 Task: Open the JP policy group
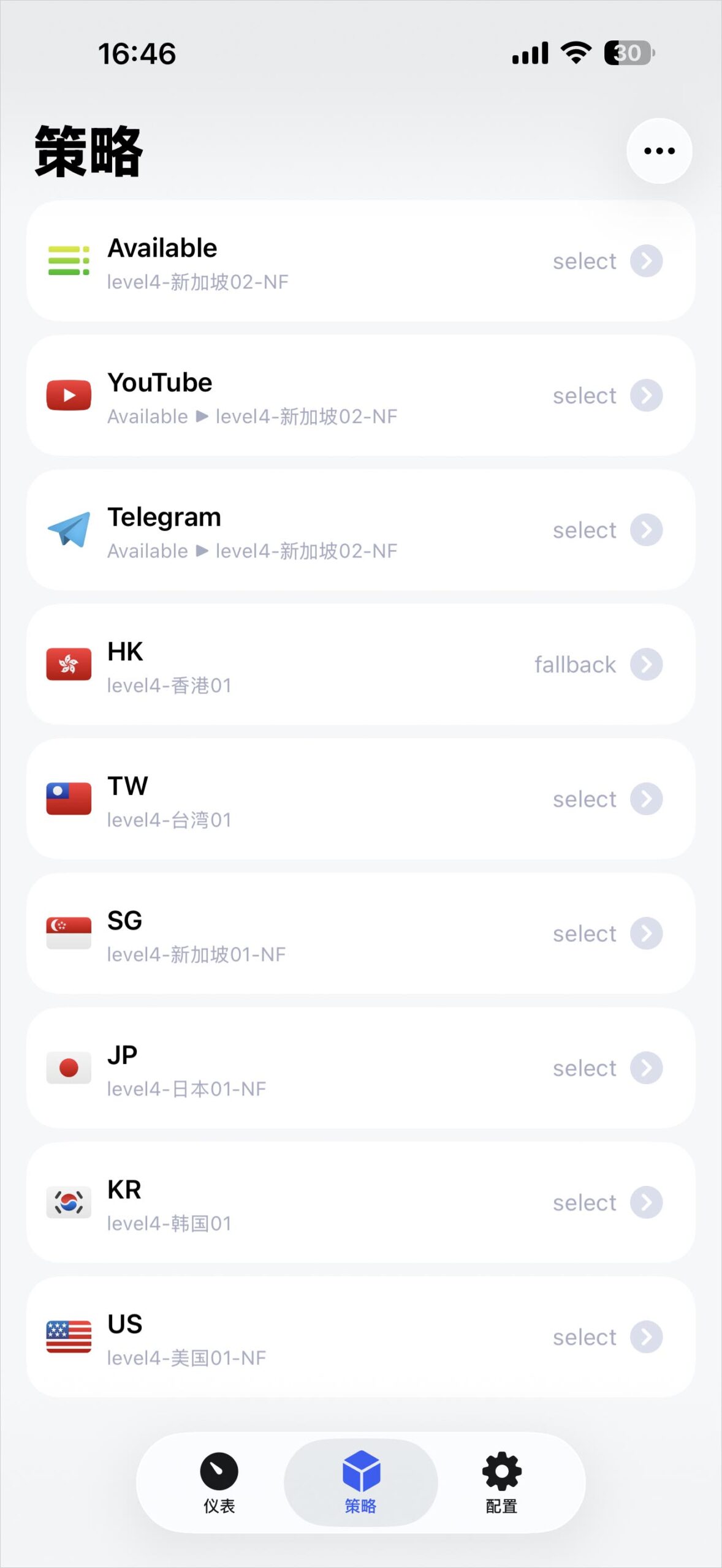pos(360,1068)
